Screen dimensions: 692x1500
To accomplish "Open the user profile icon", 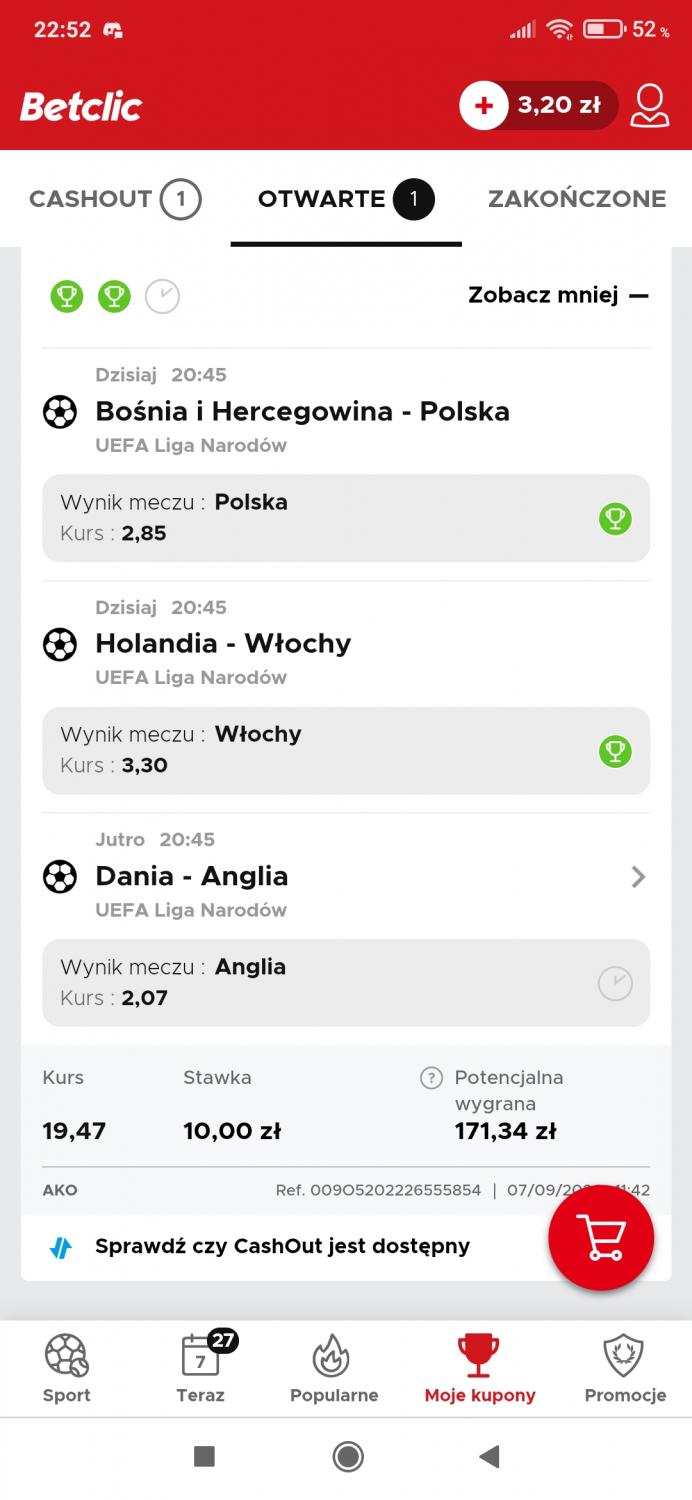I will (x=650, y=106).
